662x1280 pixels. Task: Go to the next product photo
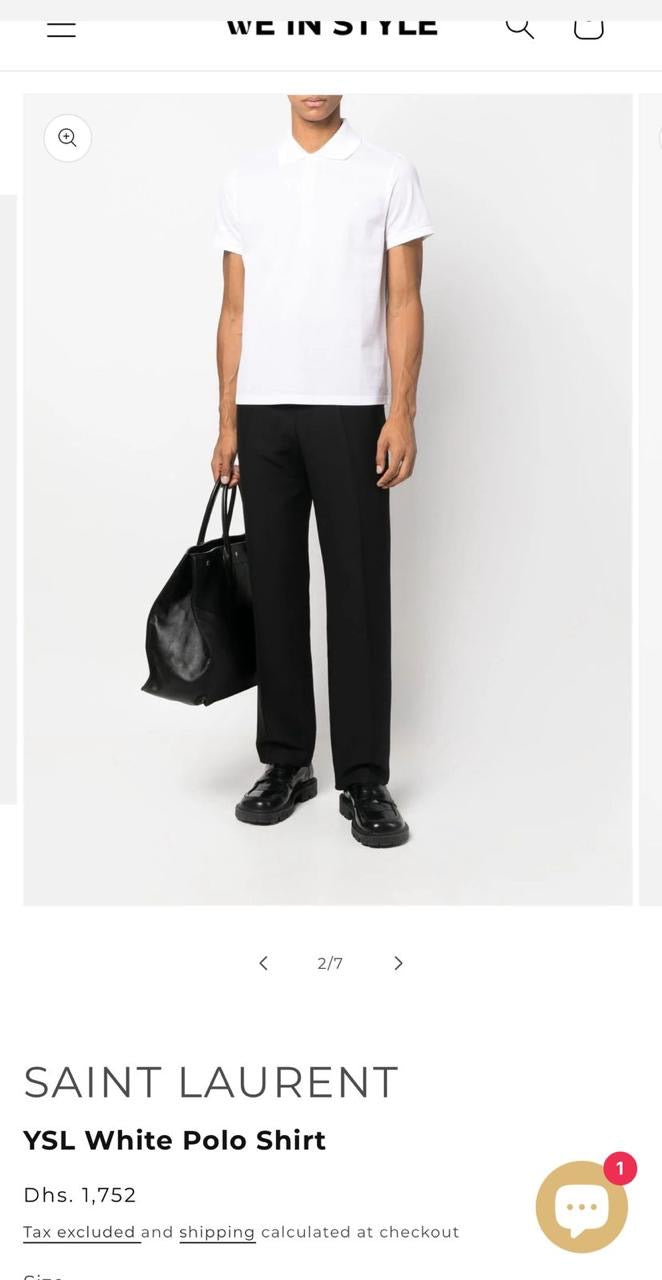coord(398,963)
